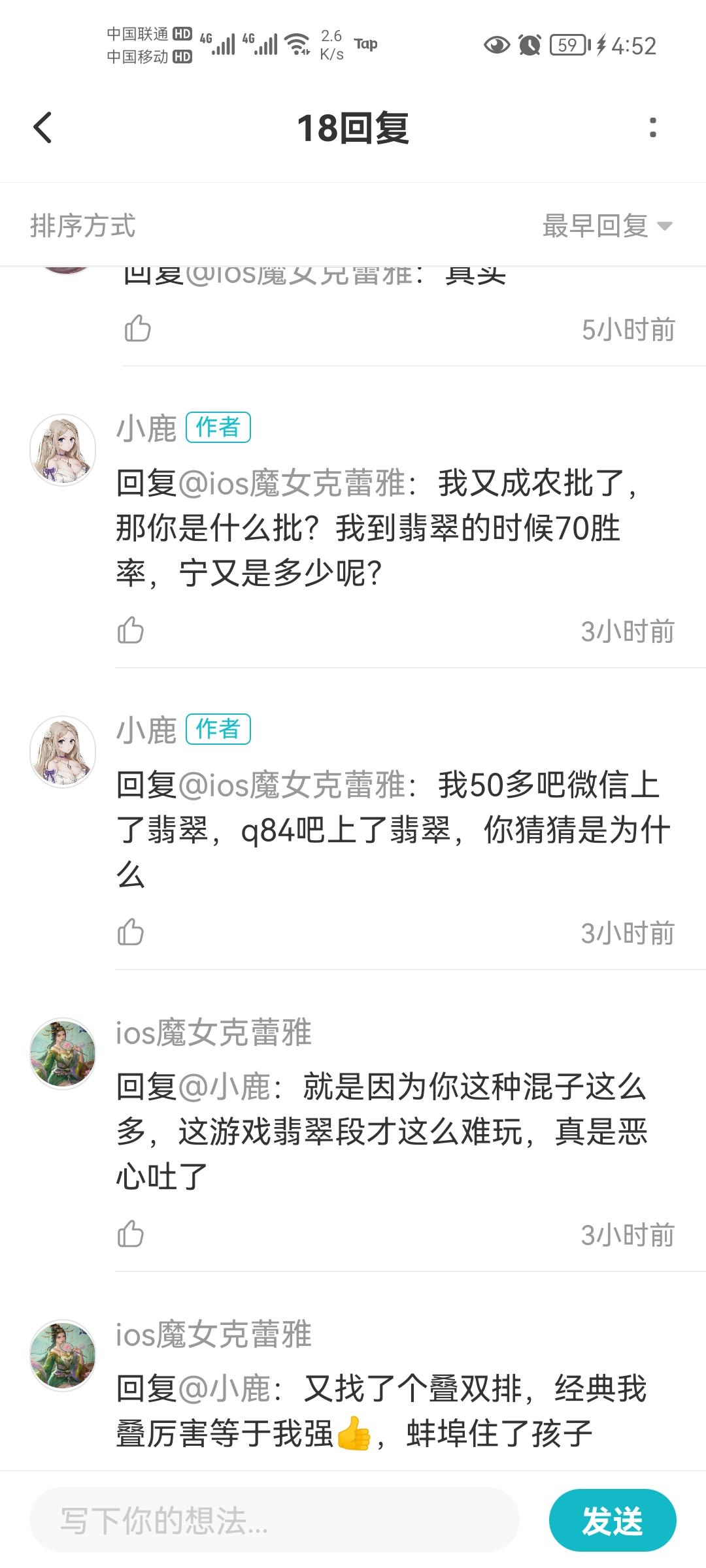Image resolution: width=706 pixels, height=1568 pixels.
Task: Go back from the 18回复 page
Action: pyautogui.click(x=42, y=127)
